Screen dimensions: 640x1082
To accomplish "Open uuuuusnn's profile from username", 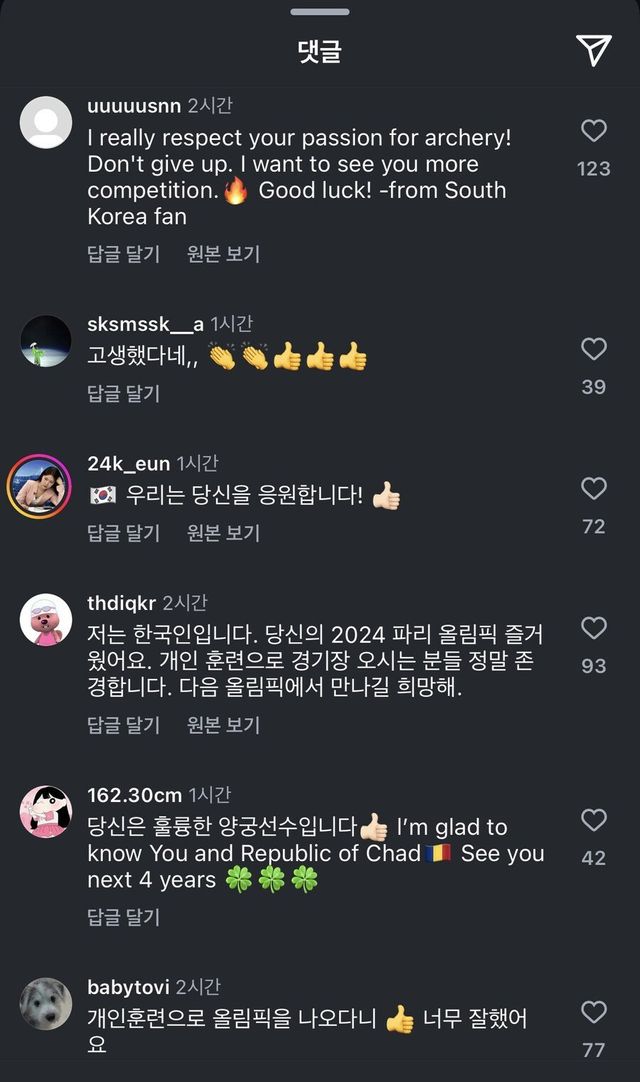I will pyautogui.click(x=135, y=106).
